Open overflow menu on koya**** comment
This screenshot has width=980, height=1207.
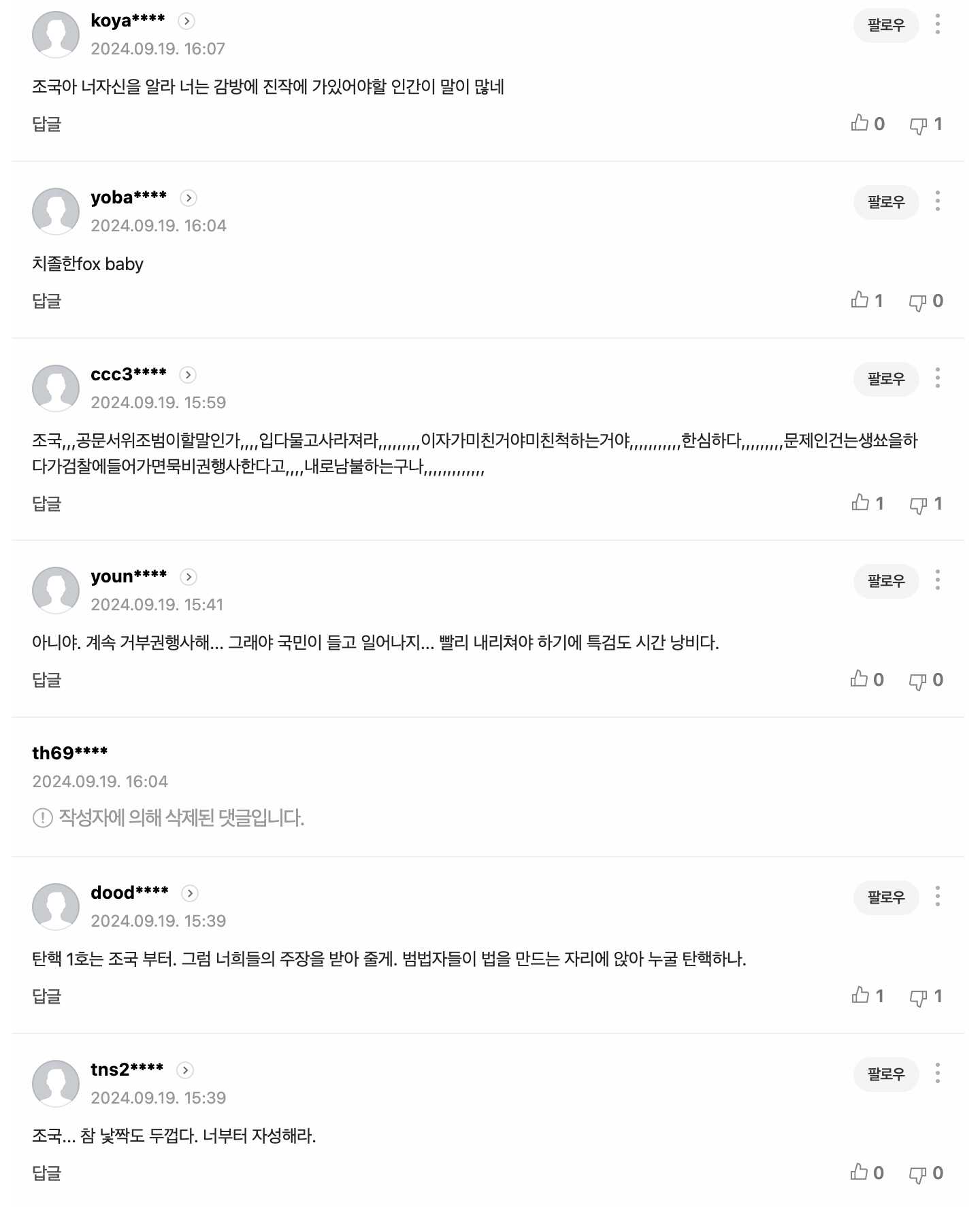[937, 24]
